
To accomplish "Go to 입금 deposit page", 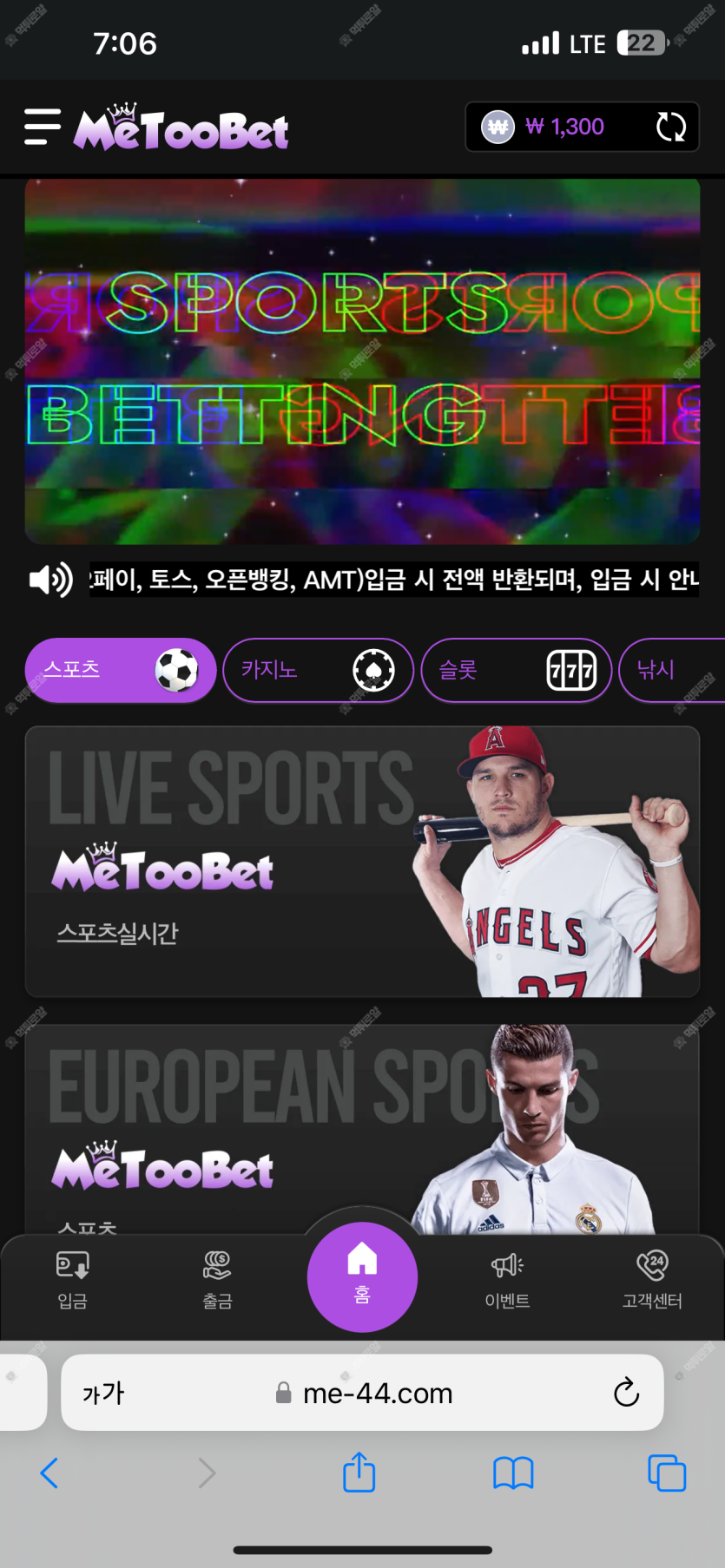I will pyautogui.click(x=72, y=1279).
